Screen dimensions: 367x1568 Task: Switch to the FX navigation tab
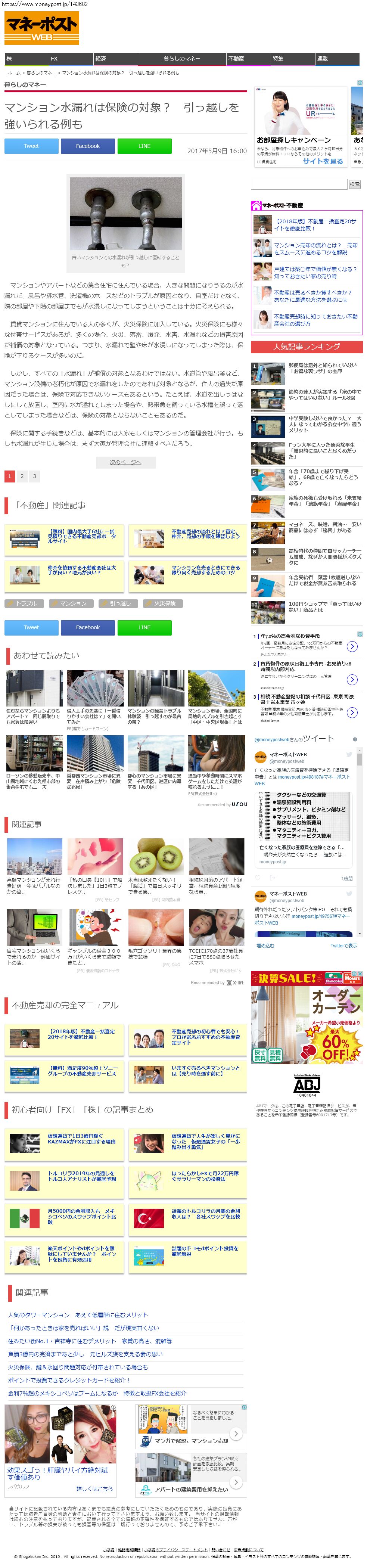pyautogui.click(x=55, y=58)
